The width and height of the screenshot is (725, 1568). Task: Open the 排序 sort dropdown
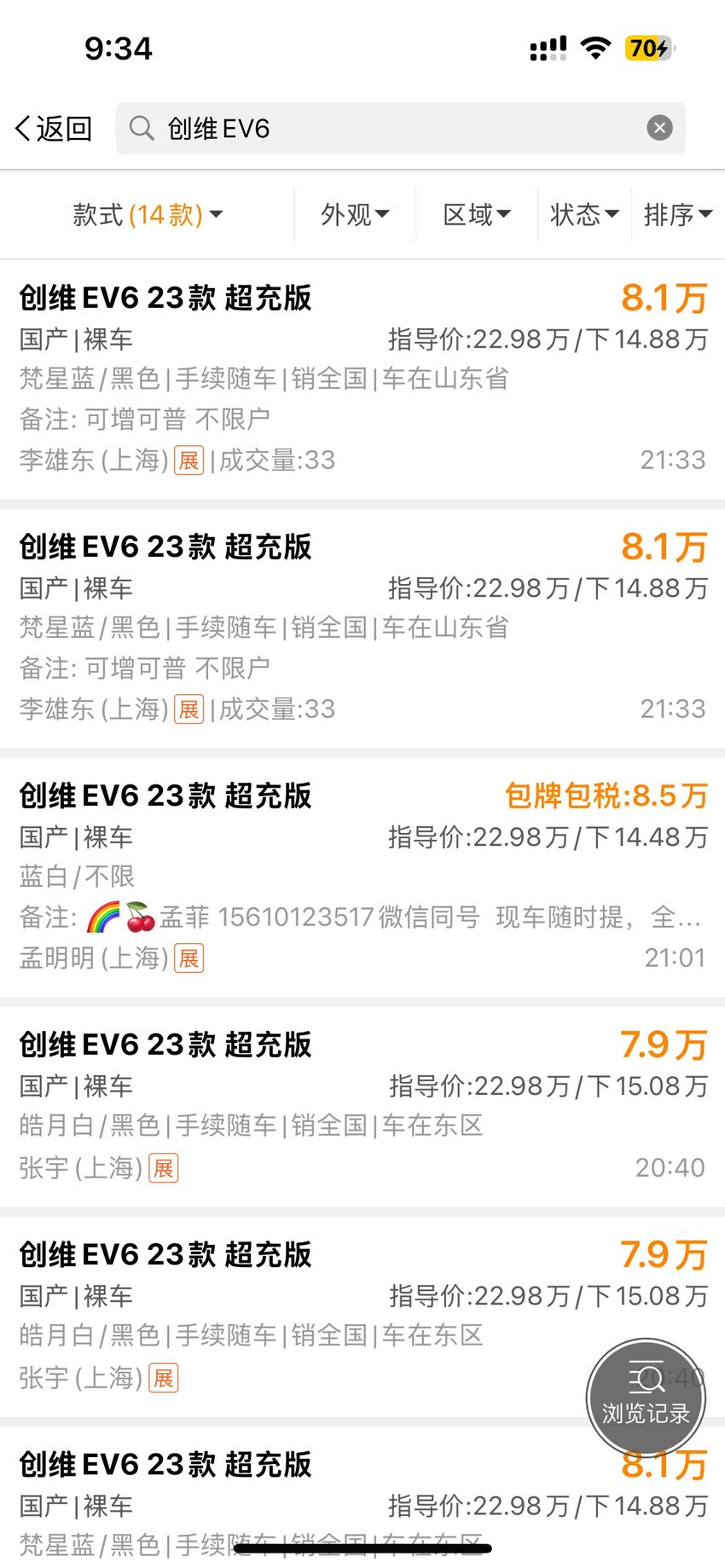[678, 214]
